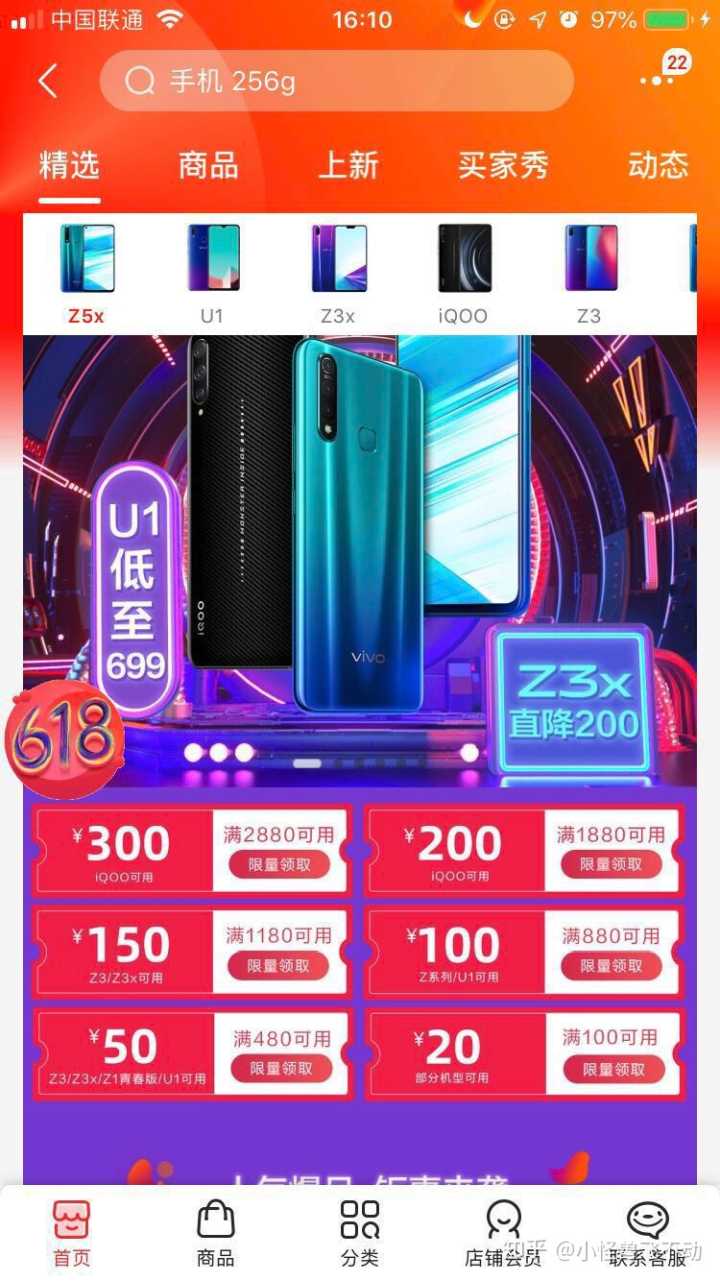Viewport: 720px width, 1281px height.
Task: Open the search box with 手机 256g
Action: pos(336,81)
